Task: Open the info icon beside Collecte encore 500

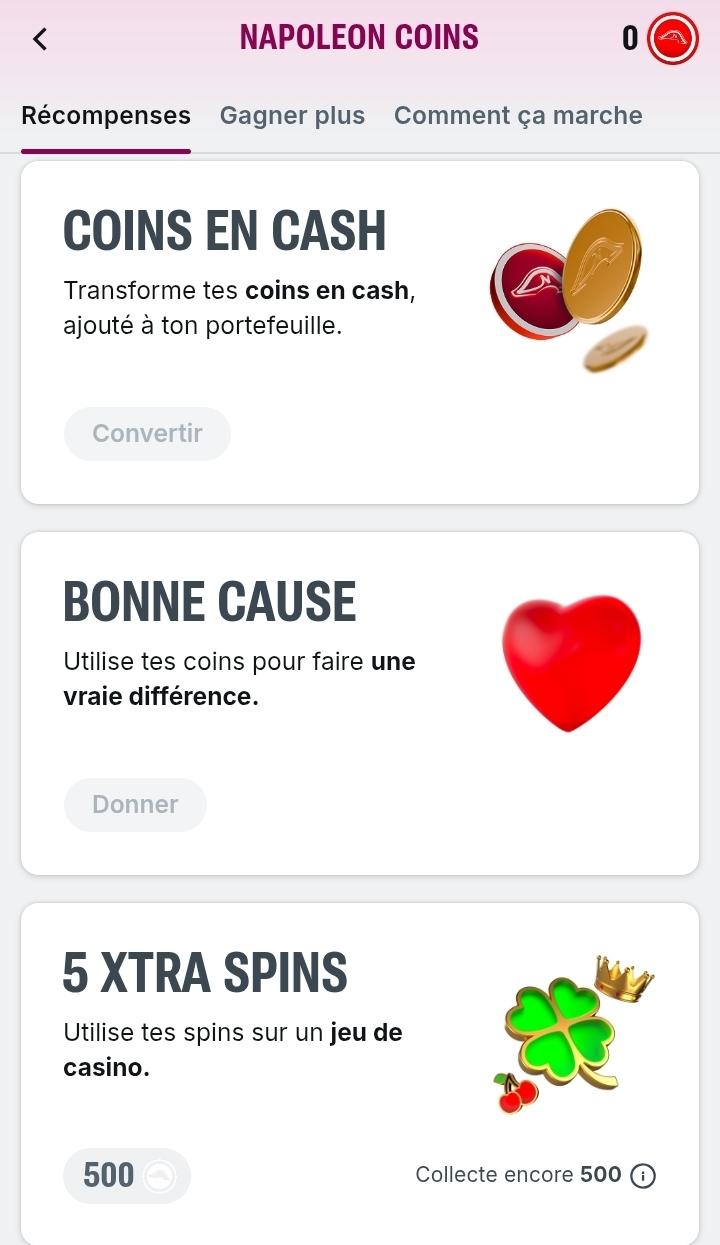Action: pos(643,1176)
